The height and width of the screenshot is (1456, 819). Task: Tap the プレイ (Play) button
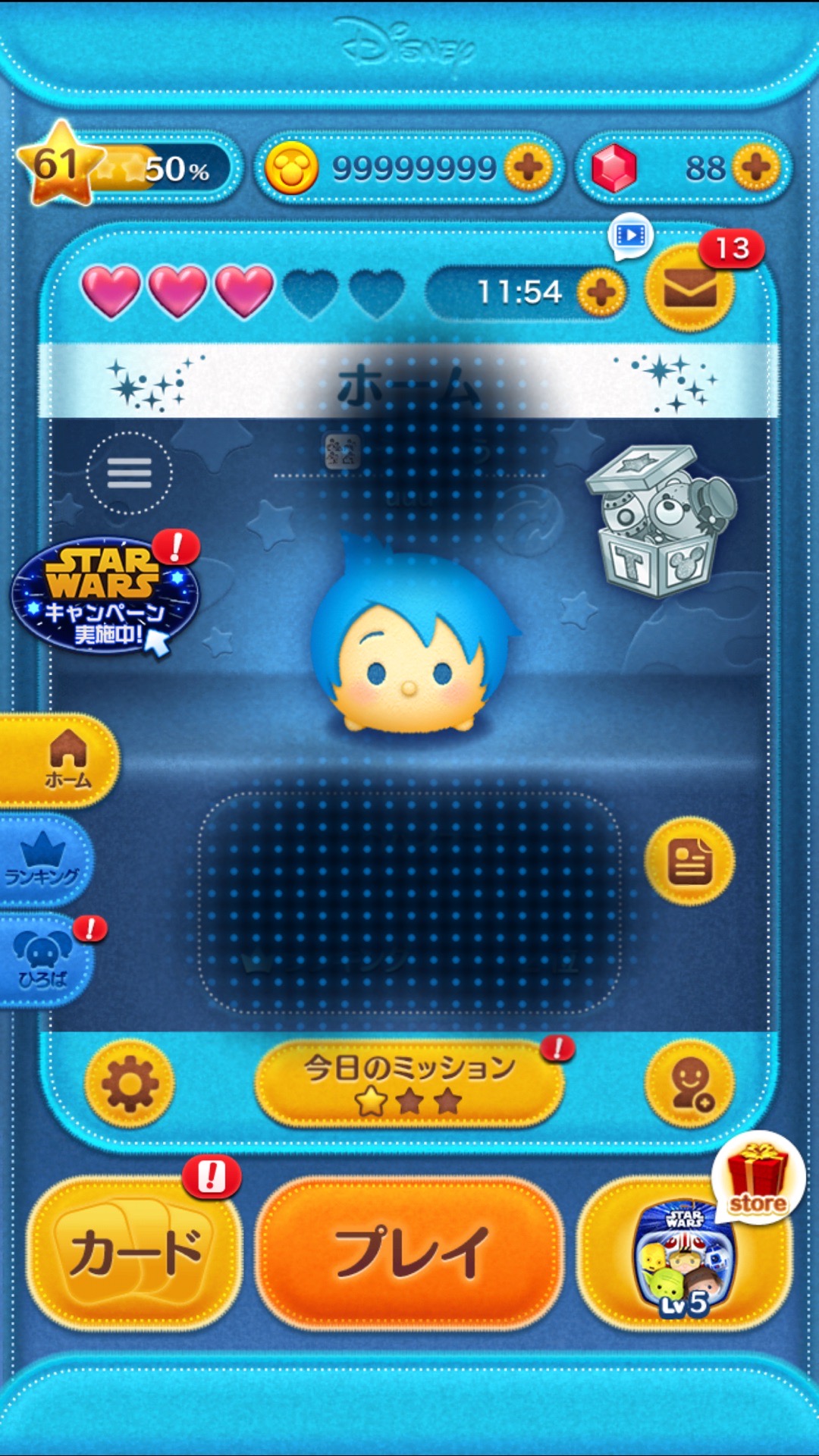pyautogui.click(x=409, y=1253)
